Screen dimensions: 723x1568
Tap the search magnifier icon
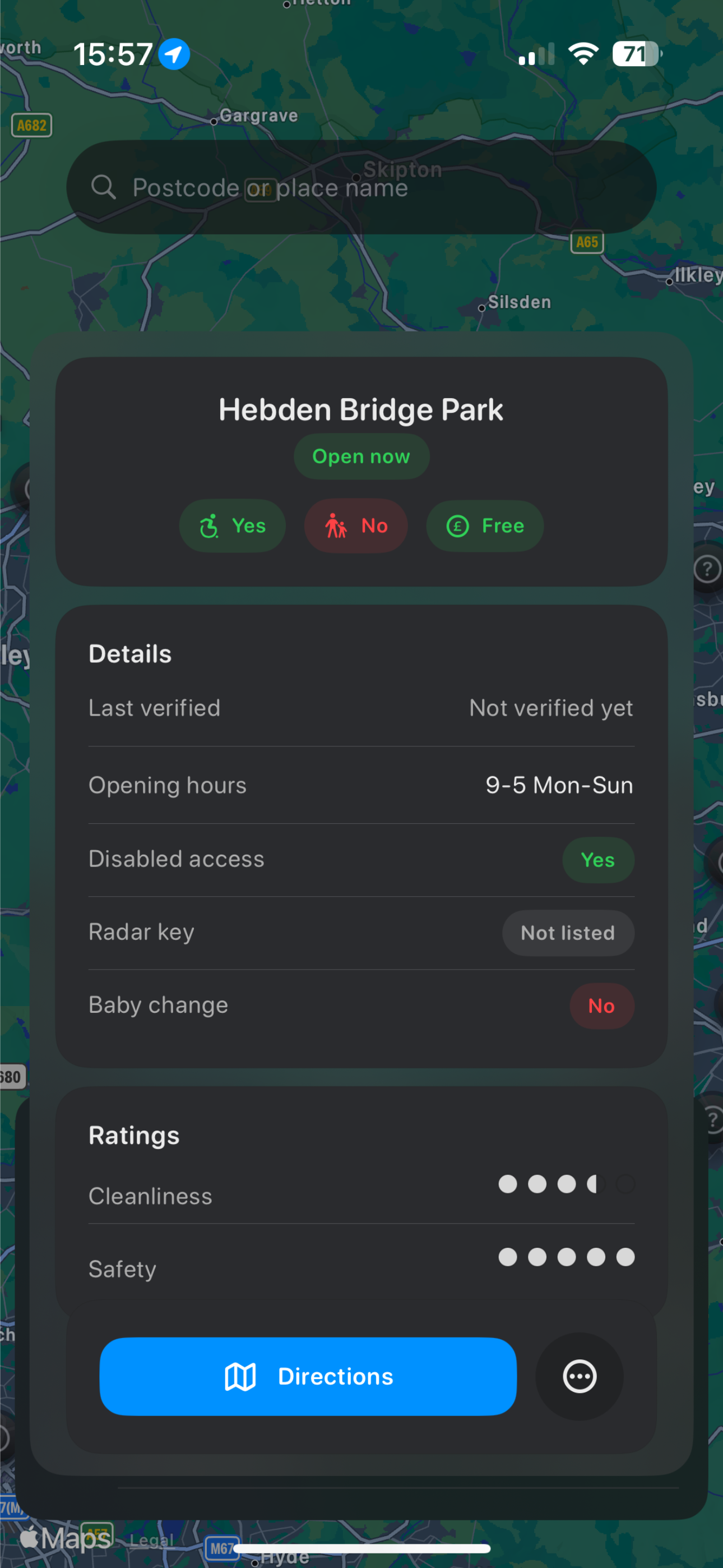click(x=104, y=187)
